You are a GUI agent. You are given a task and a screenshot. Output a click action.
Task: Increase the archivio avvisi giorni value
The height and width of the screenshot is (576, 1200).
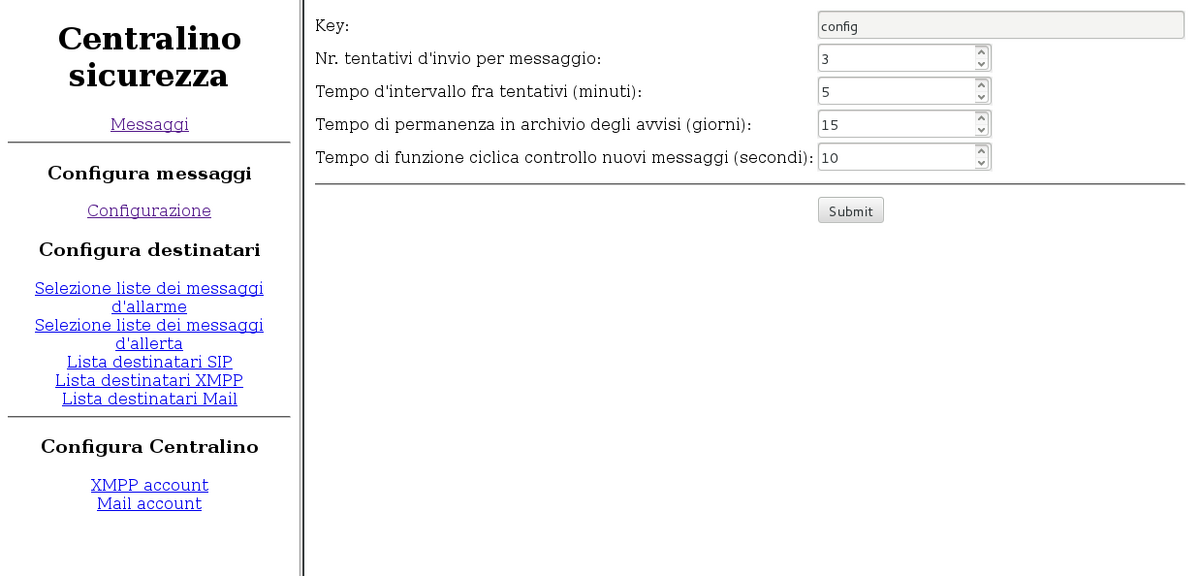click(x=981, y=118)
